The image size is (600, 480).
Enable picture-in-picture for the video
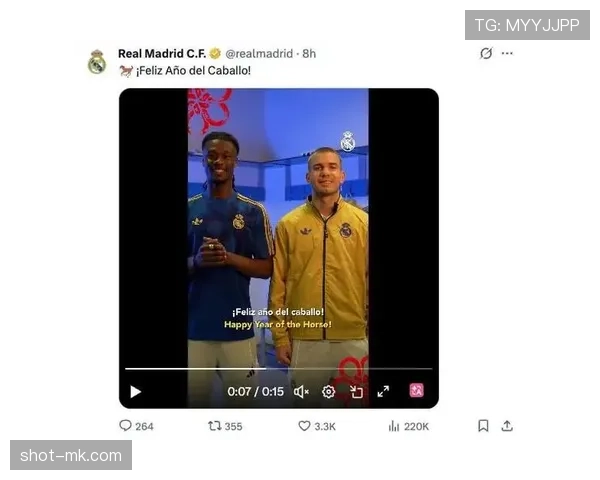[356, 392]
